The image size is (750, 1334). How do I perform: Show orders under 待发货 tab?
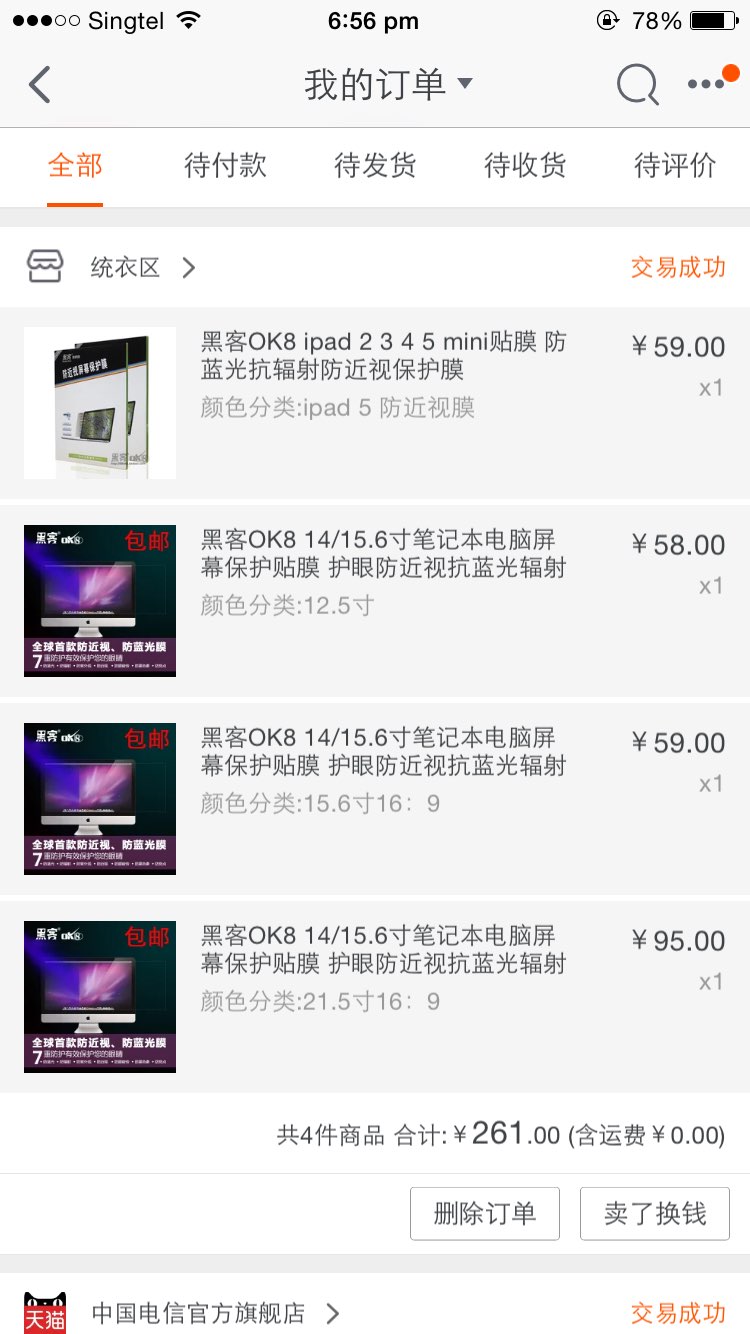coord(375,165)
